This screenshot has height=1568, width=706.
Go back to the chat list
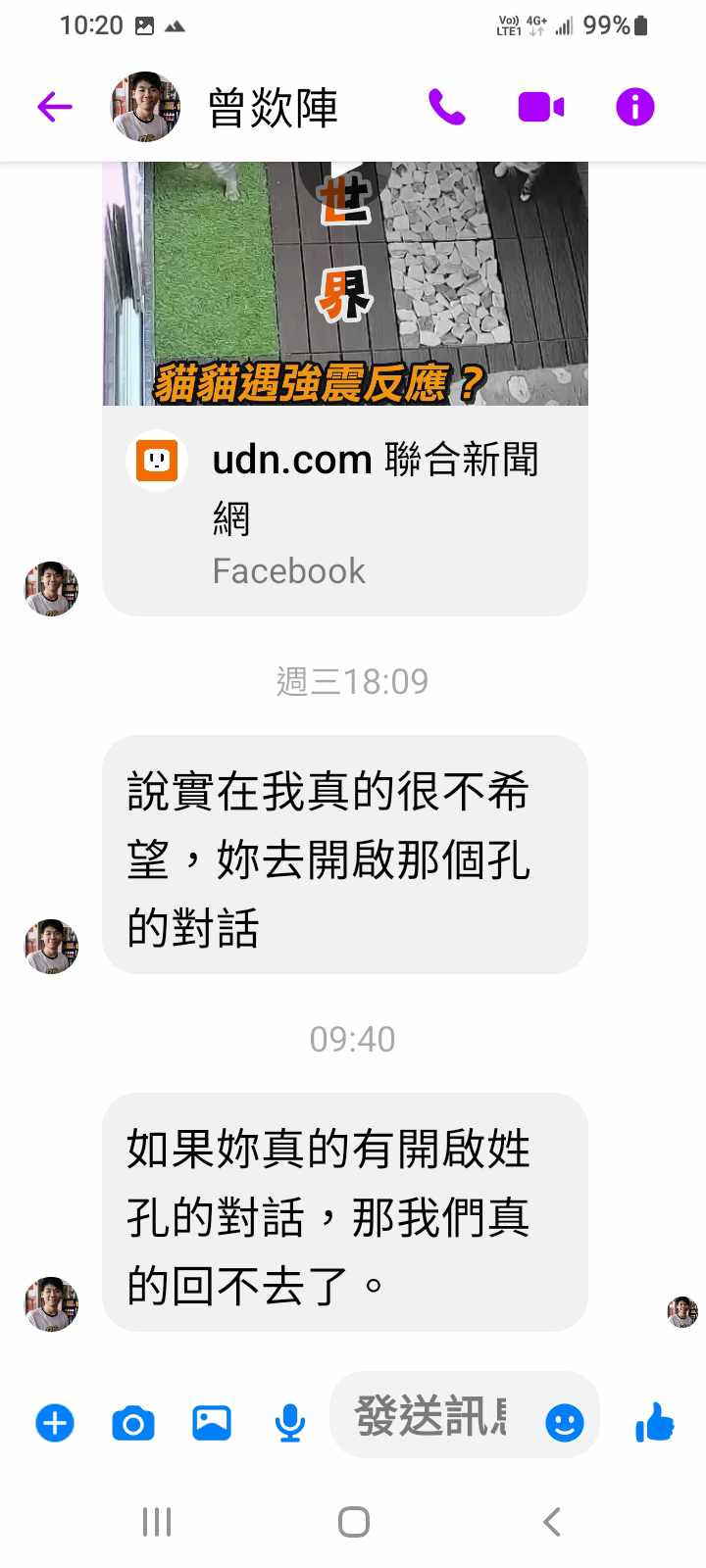click(55, 107)
